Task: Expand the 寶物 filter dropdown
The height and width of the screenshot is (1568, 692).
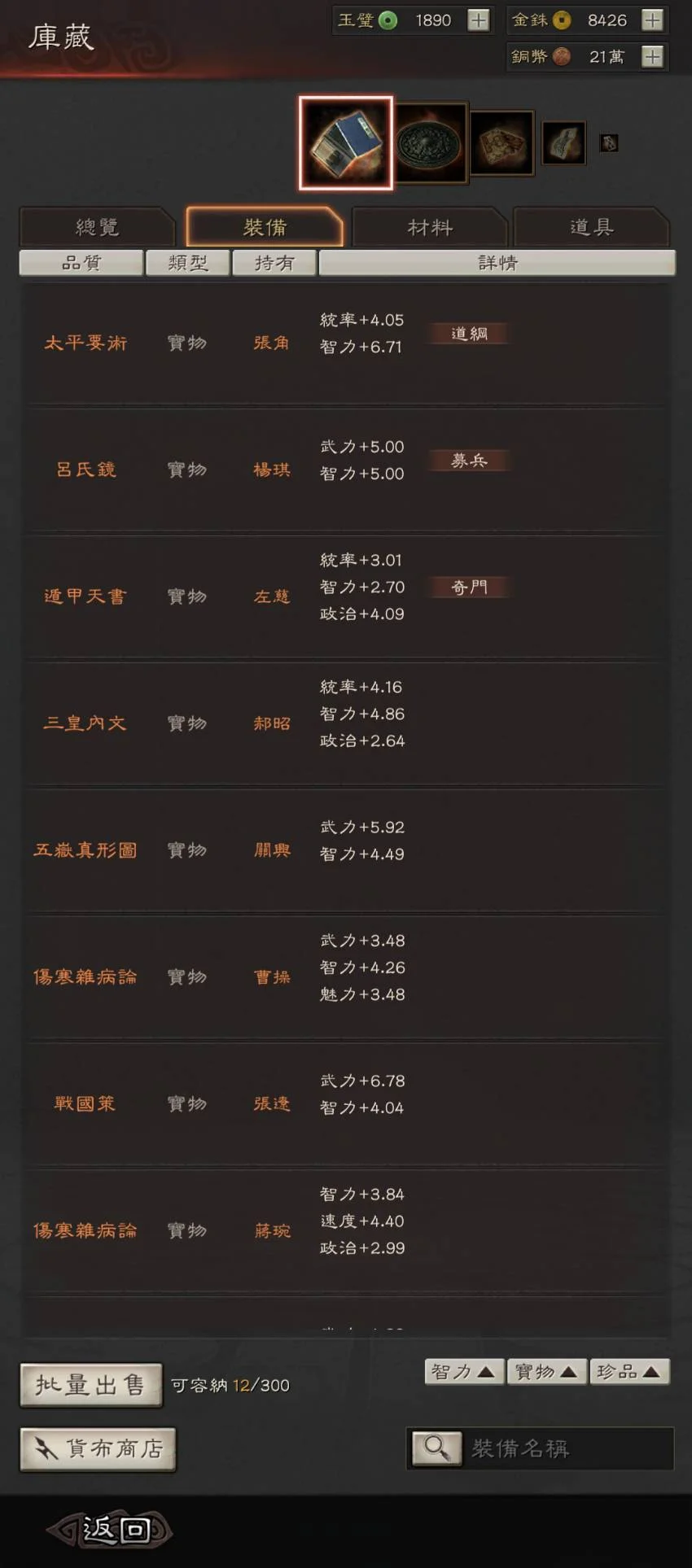Action: point(546,1372)
